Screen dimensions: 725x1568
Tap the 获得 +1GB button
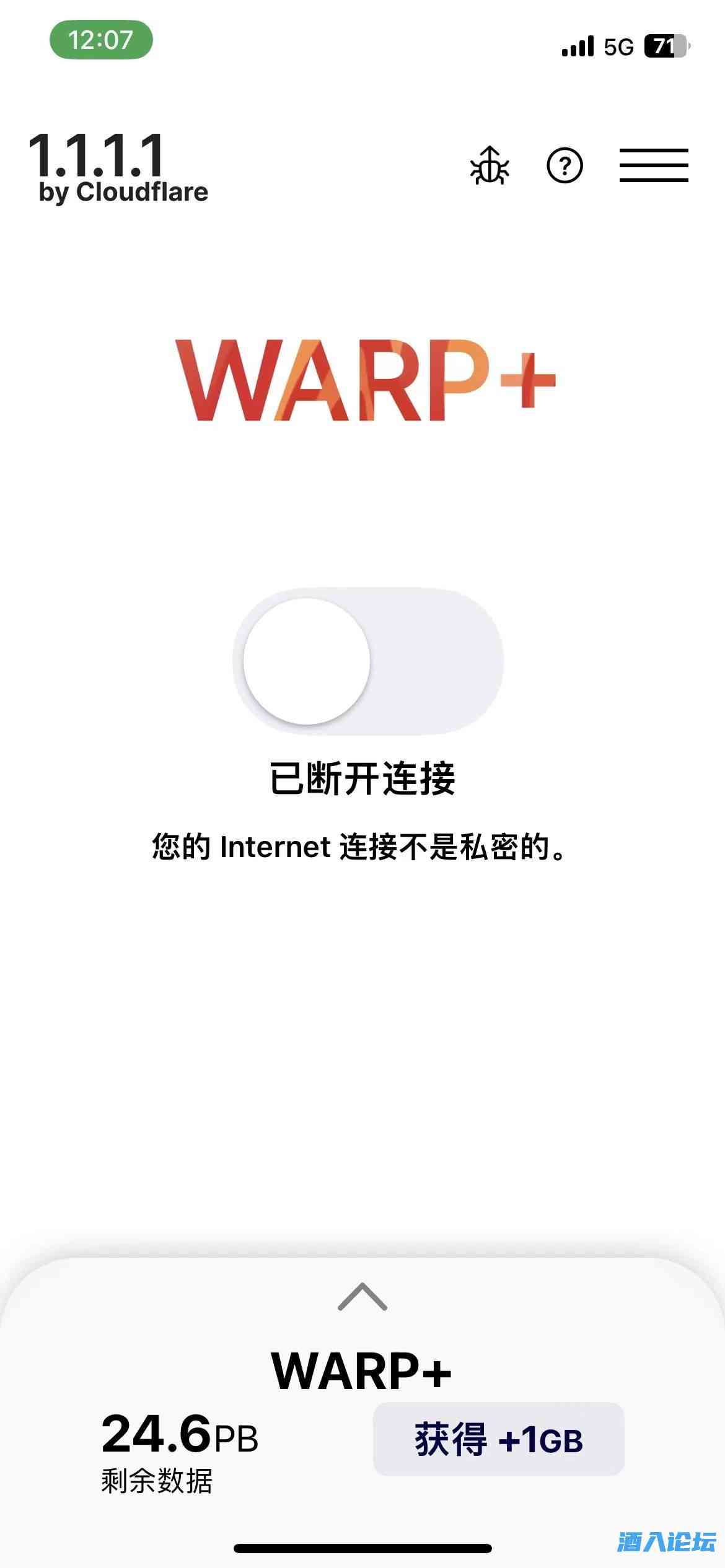tap(498, 1439)
